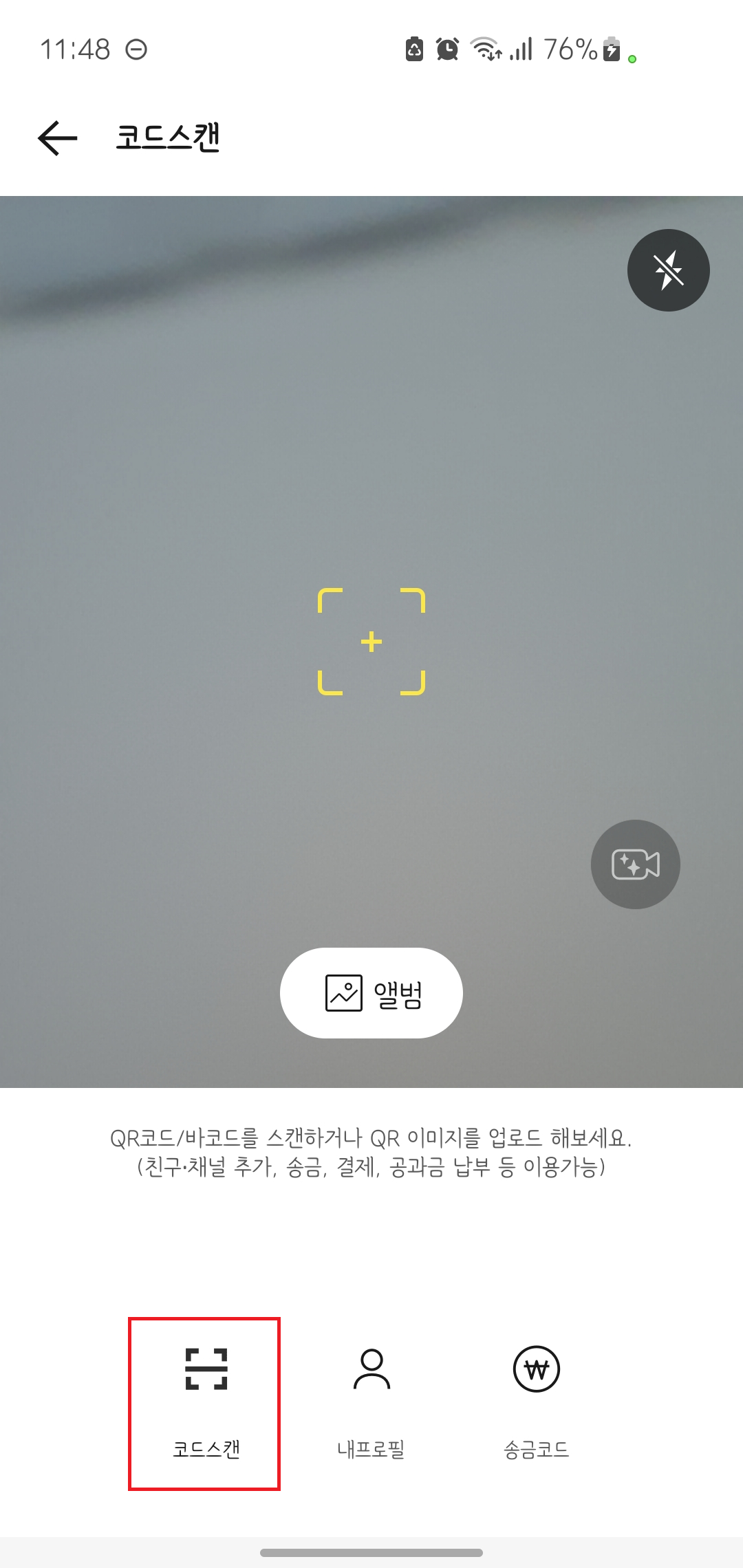Switch to the 내프로필 tab
Screen dimensions: 743x1568
(x=371, y=1403)
